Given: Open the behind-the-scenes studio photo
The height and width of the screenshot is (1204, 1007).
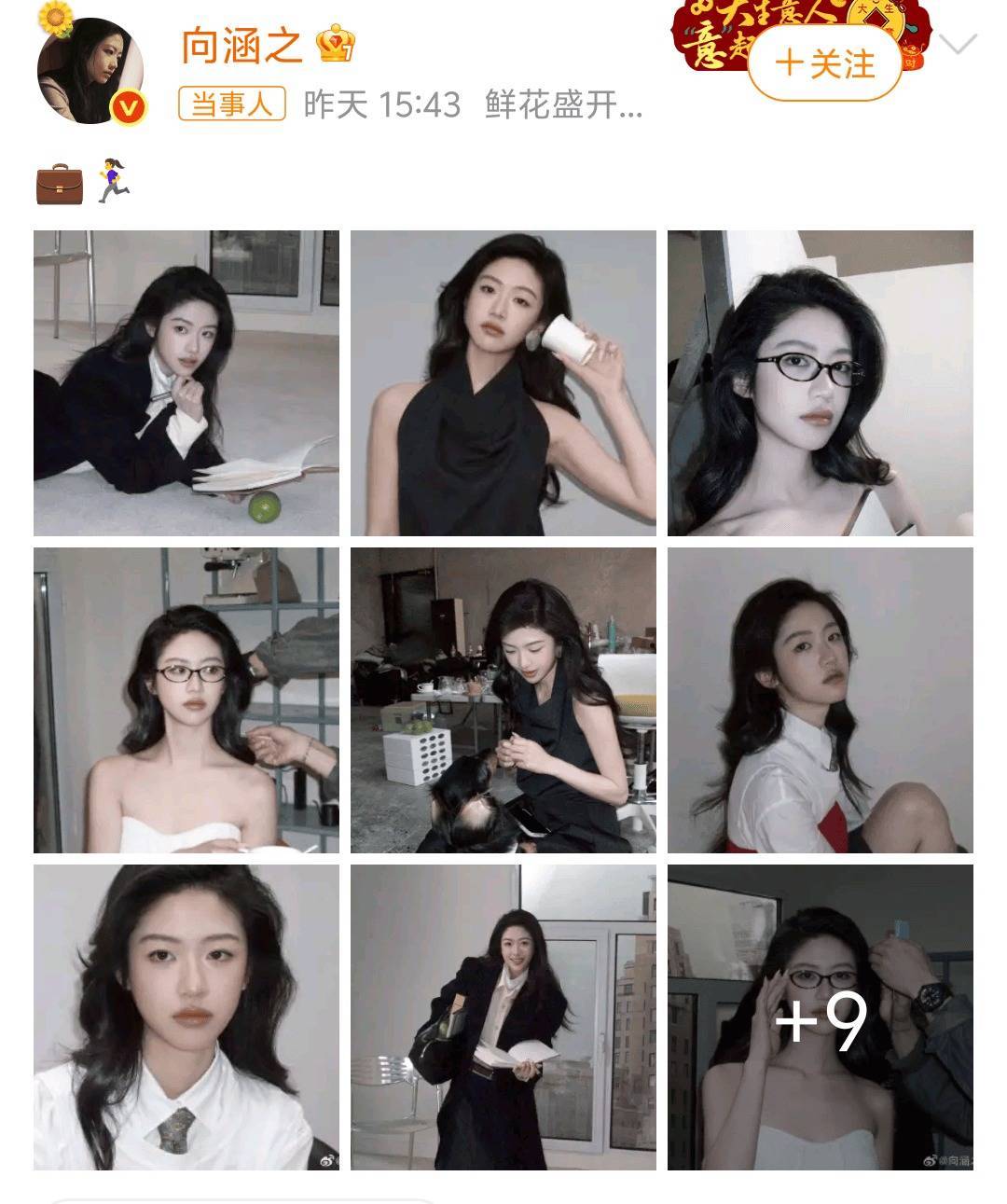Looking at the screenshot, I should 504,700.
